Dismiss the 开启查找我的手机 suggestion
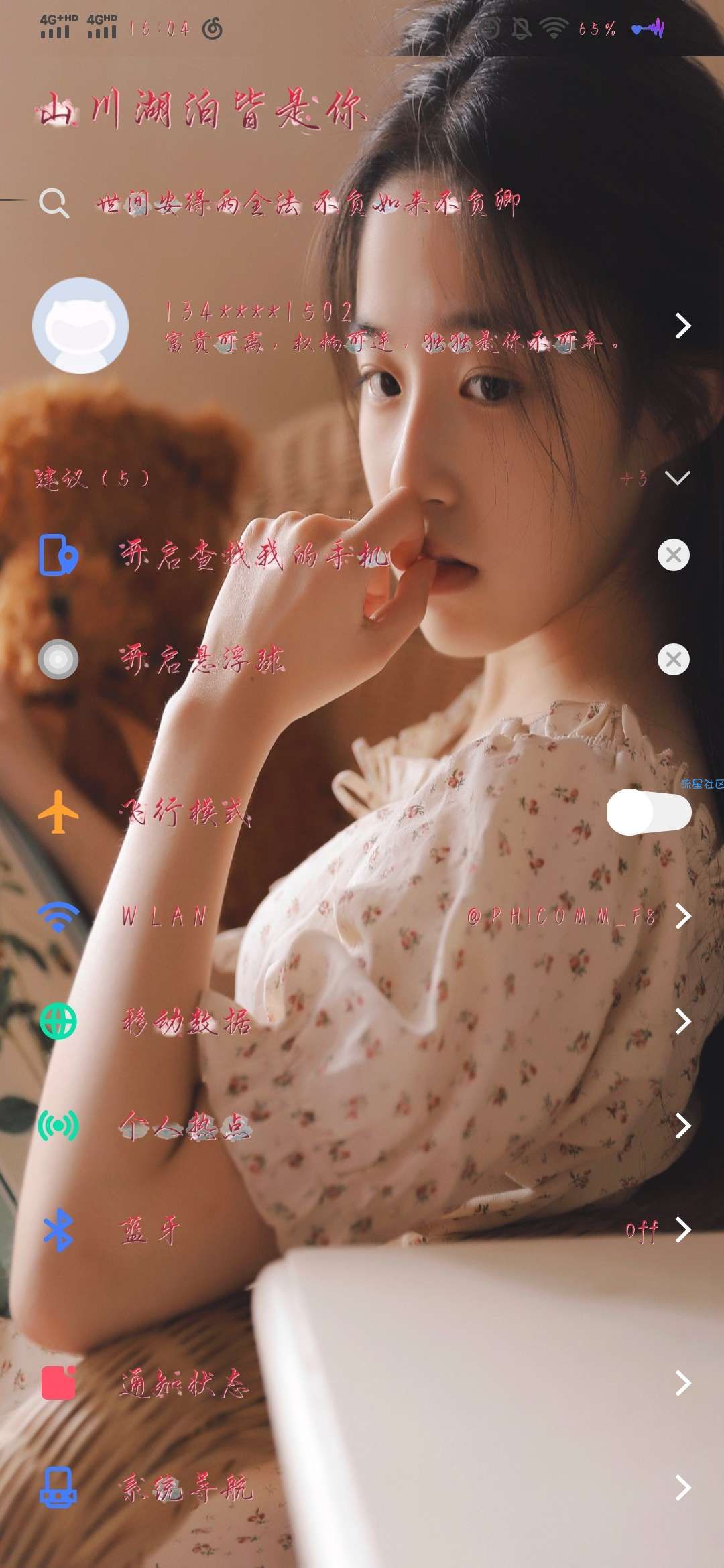The width and height of the screenshot is (724, 1568). coord(673,556)
